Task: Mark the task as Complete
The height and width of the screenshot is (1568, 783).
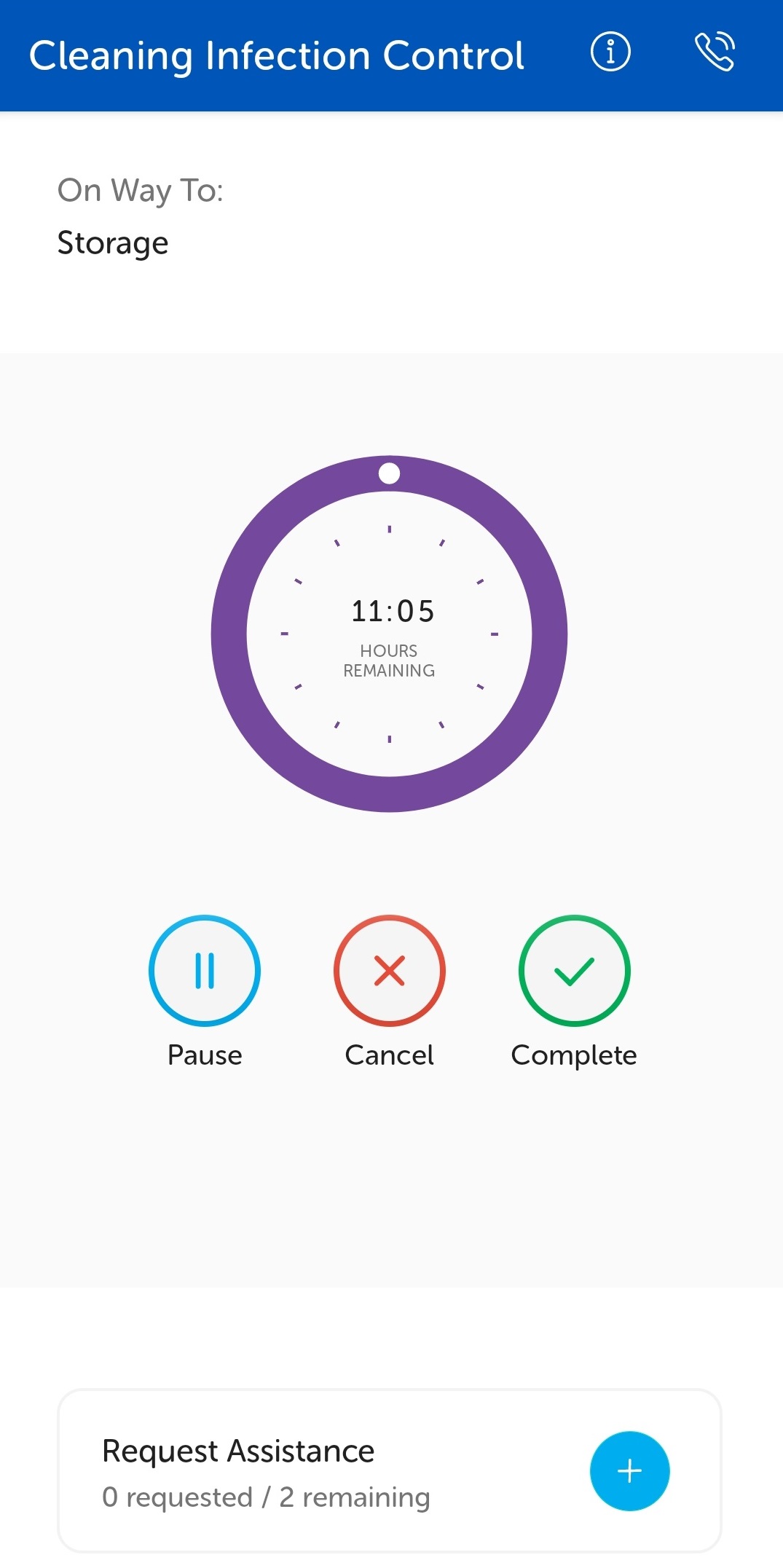Action: [x=574, y=970]
